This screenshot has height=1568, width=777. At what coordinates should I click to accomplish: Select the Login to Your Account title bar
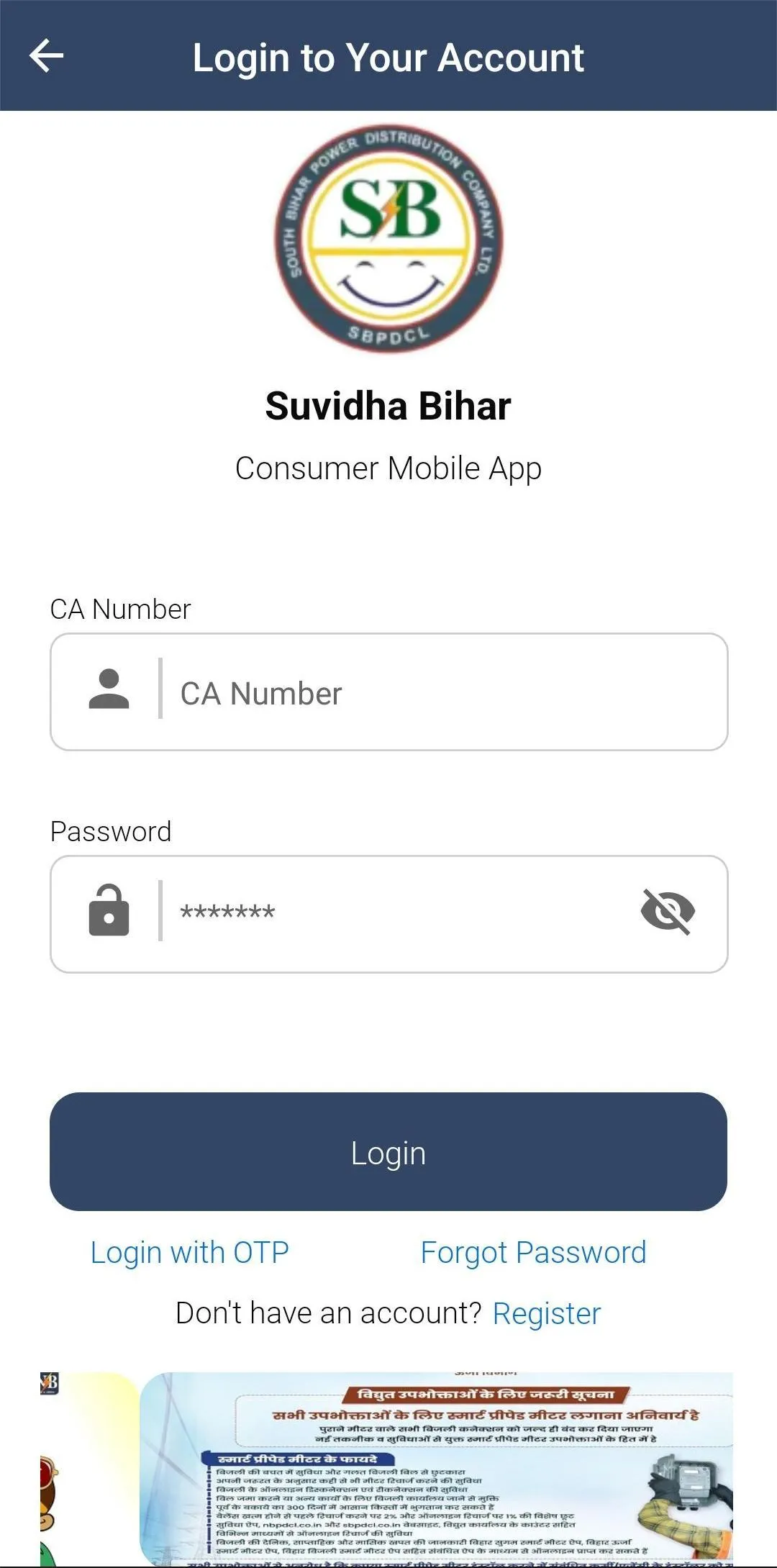(388, 58)
